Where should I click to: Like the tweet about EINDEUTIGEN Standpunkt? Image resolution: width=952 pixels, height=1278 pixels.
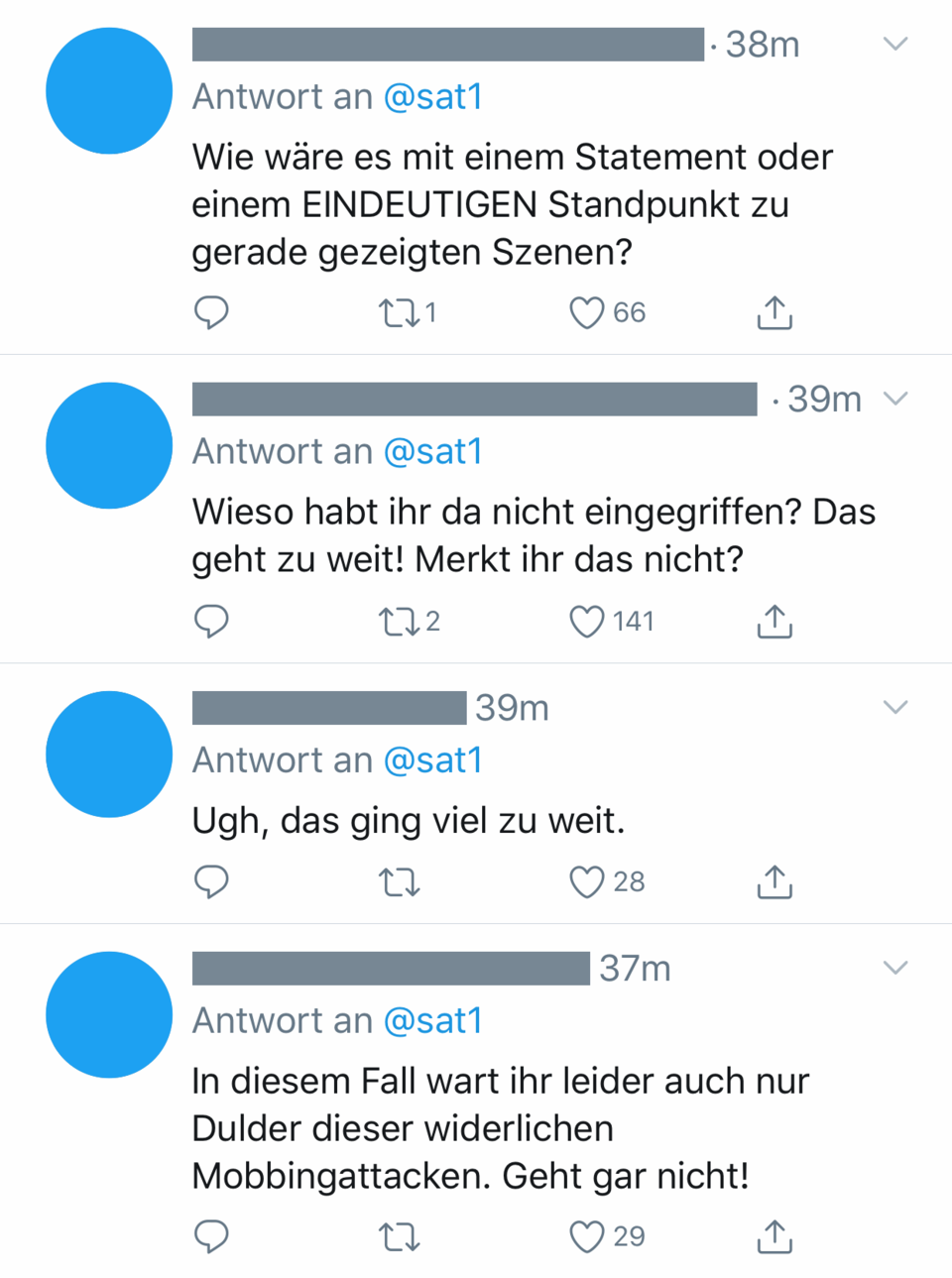[587, 313]
